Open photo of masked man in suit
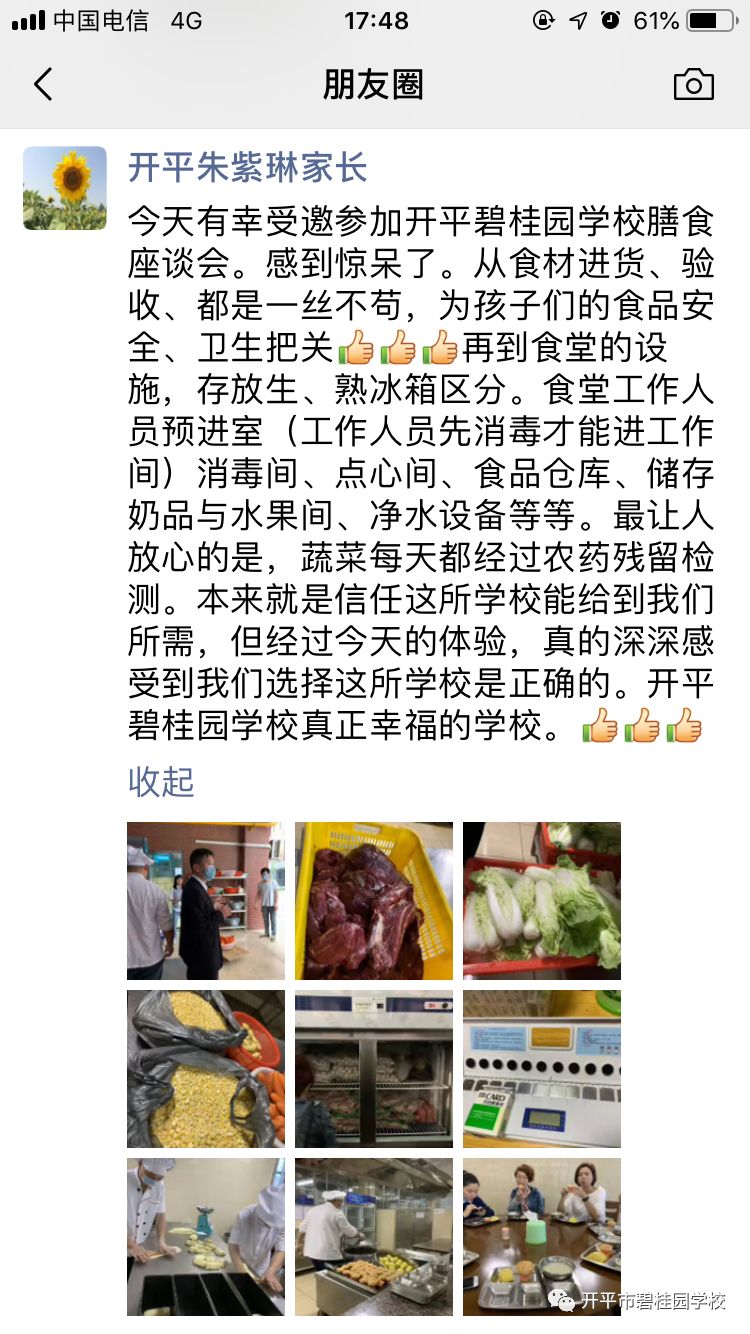 [x=206, y=900]
